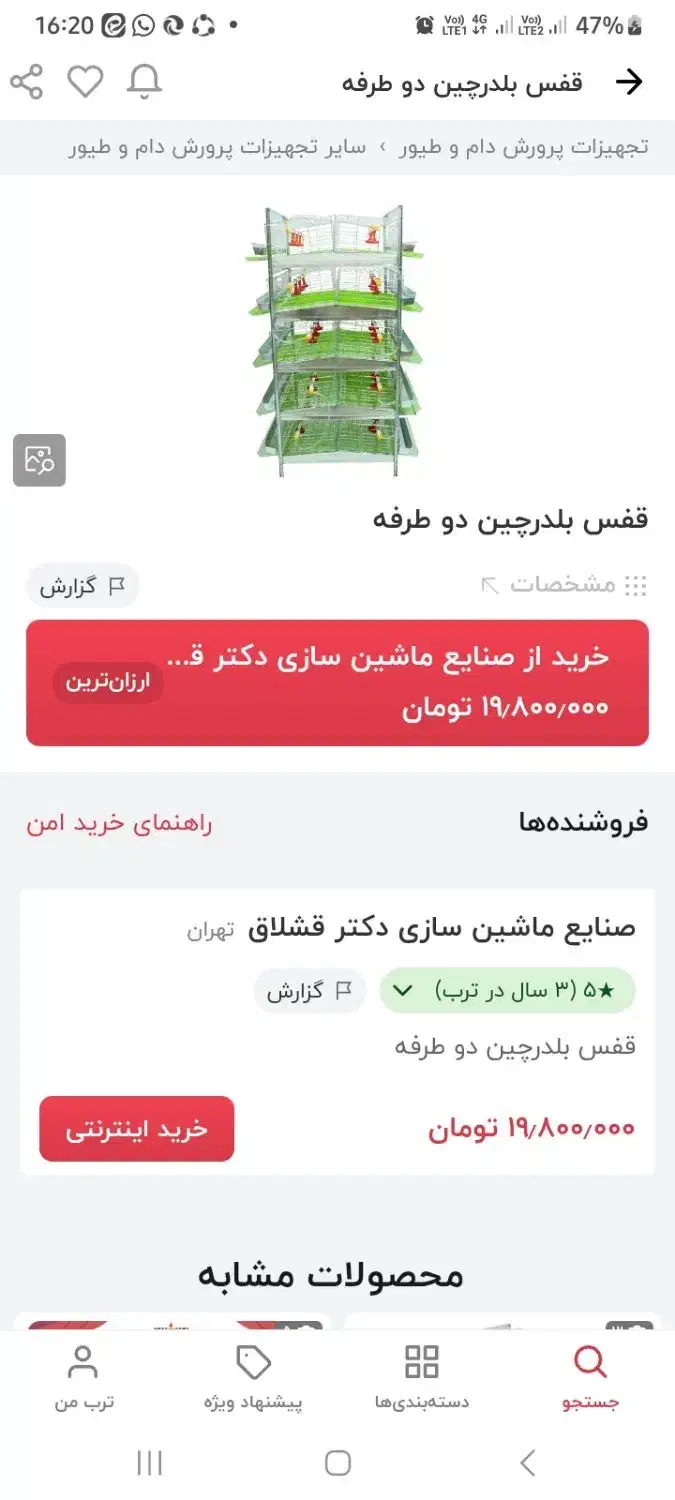Share this product

click(x=27, y=82)
